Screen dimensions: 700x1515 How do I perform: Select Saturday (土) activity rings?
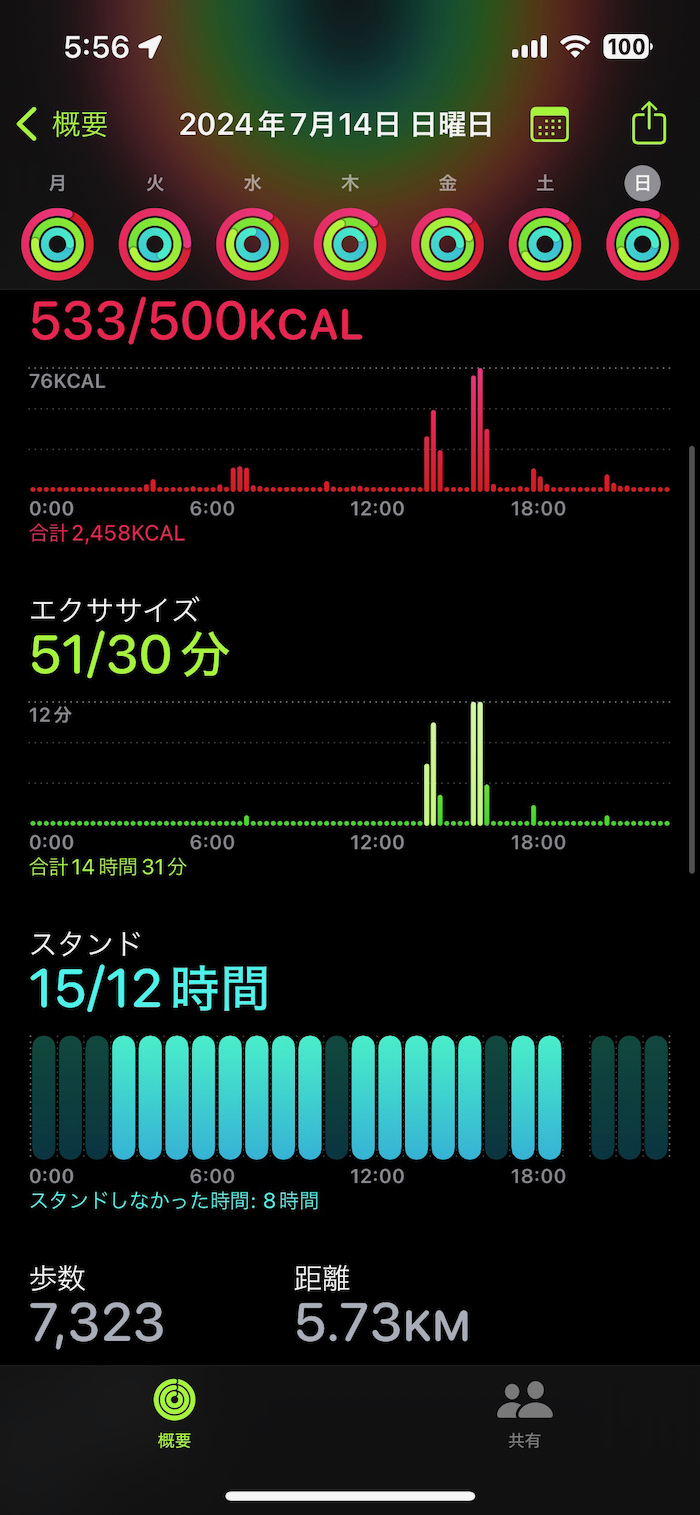pos(545,244)
